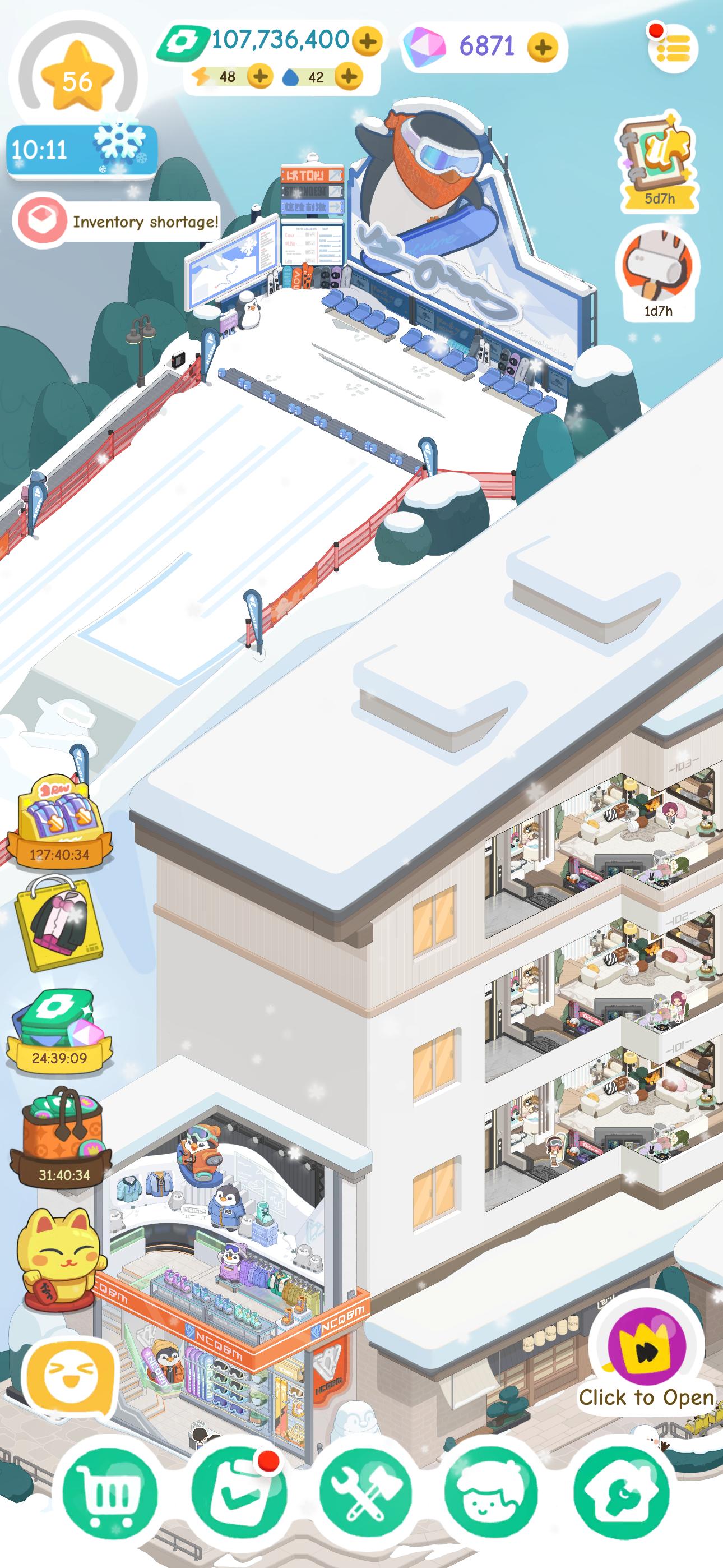The image size is (723, 1568).
Task: Add energy using the lightning plus button
Action: [261, 77]
